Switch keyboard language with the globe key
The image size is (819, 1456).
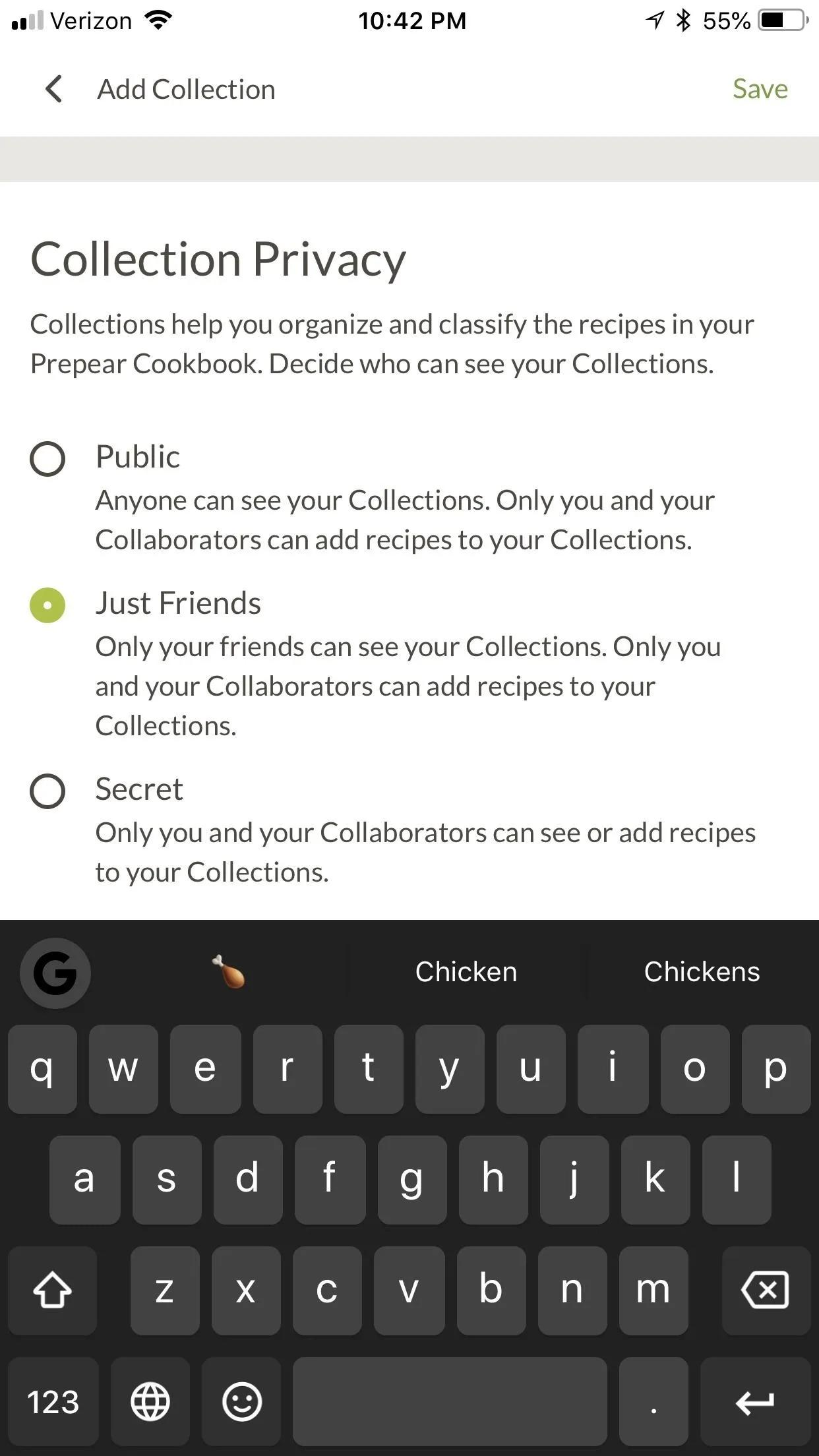150,1402
